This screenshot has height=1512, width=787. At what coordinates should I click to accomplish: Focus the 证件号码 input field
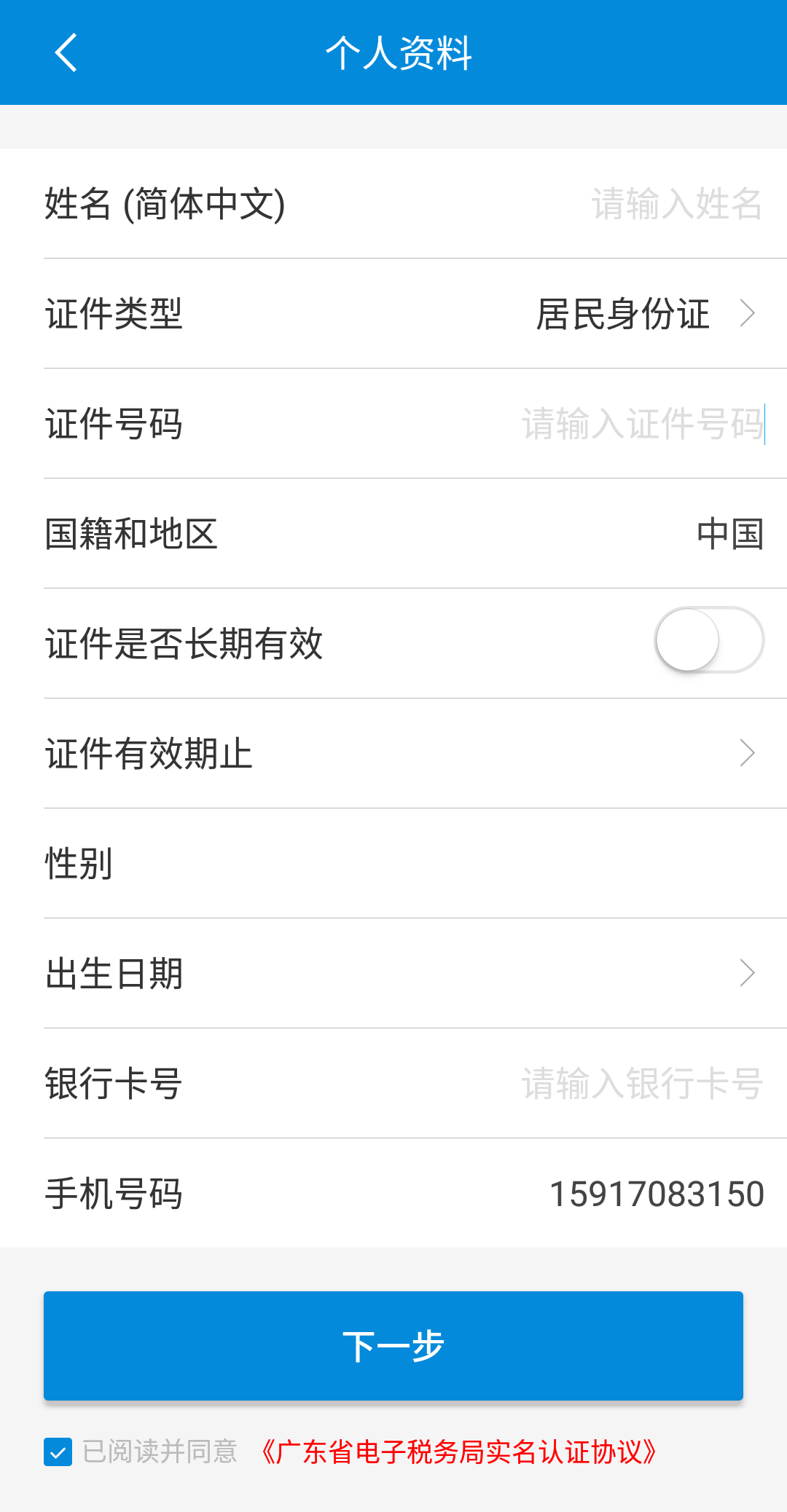click(x=641, y=424)
